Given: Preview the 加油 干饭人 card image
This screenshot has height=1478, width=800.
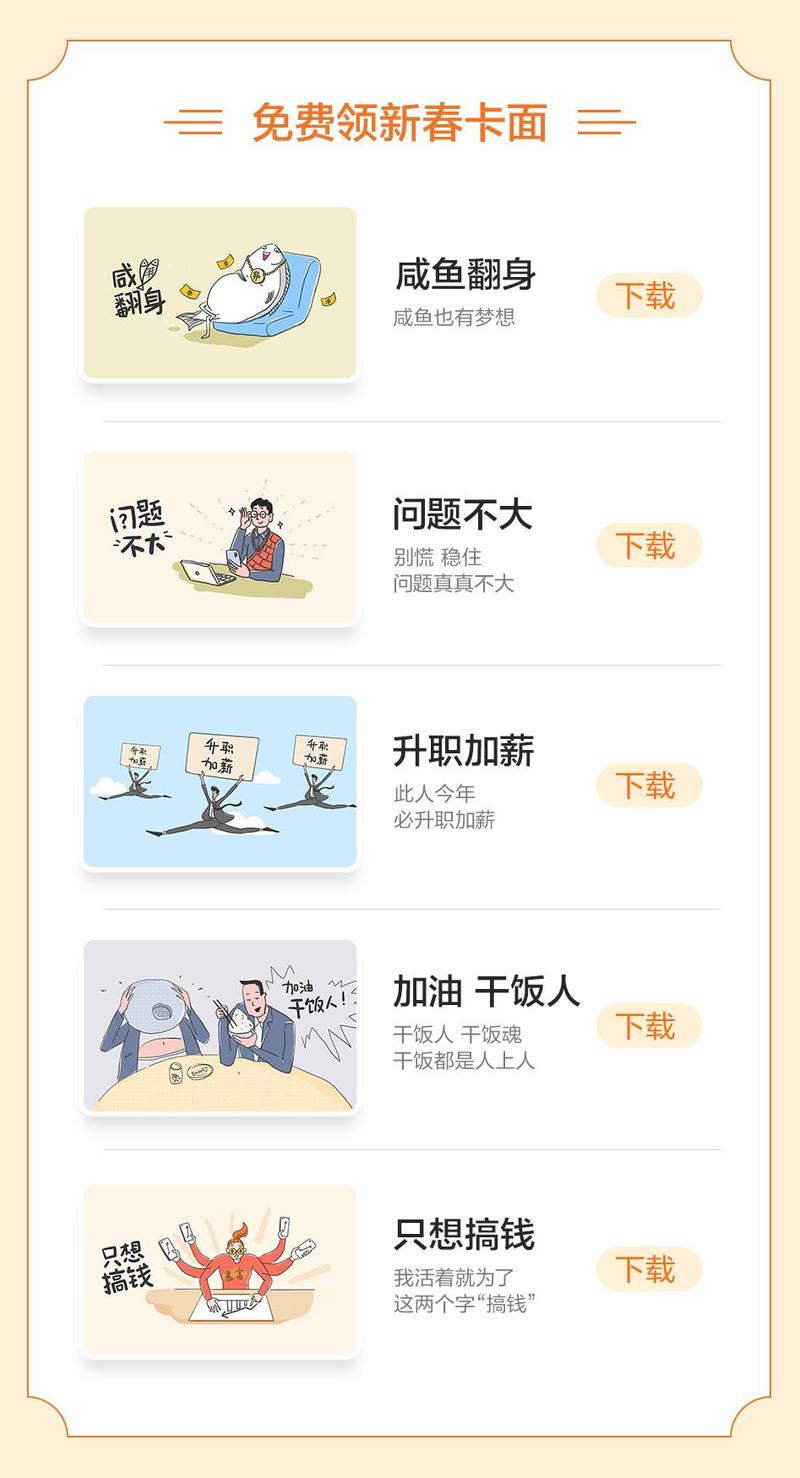Looking at the screenshot, I should click(220, 1025).
